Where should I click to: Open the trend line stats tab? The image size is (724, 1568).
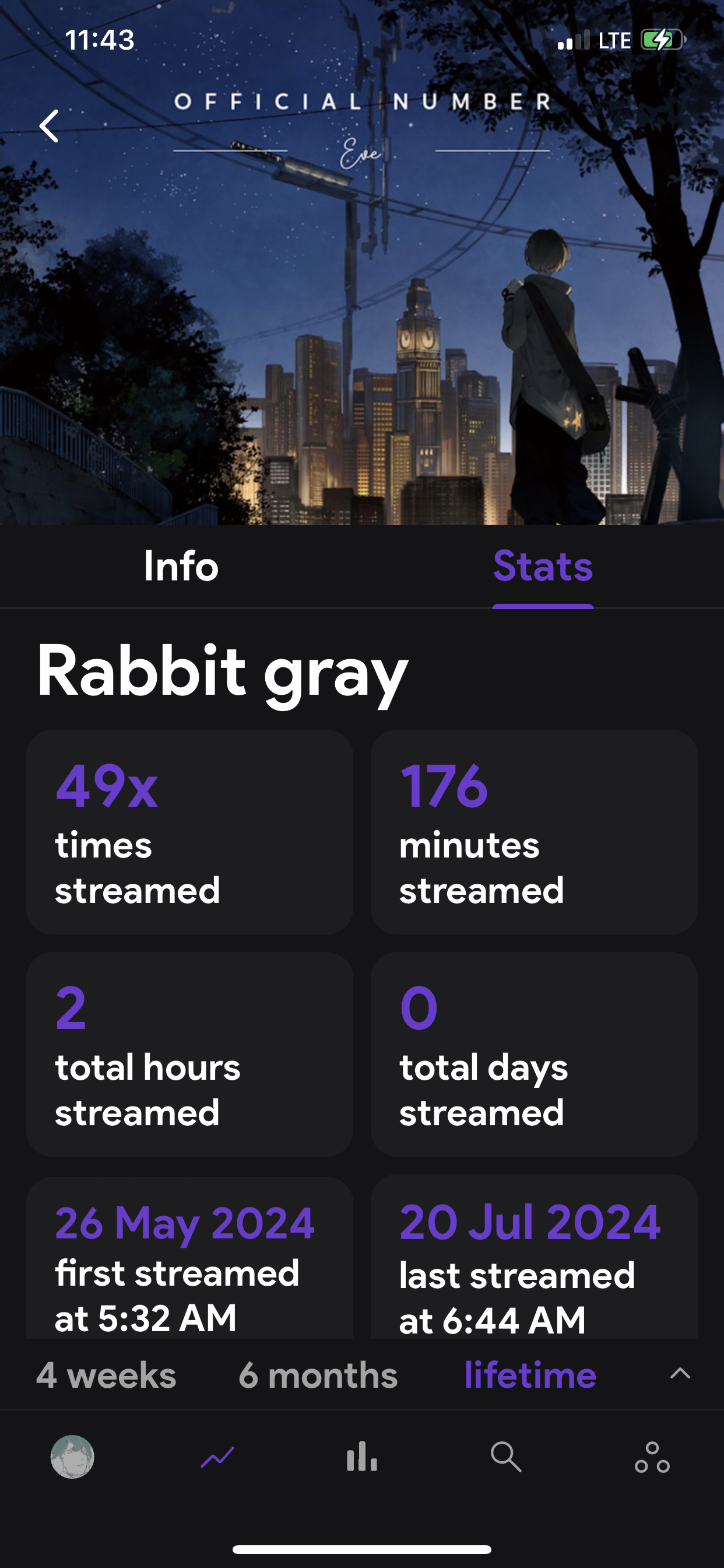(x=217, y=1457)
